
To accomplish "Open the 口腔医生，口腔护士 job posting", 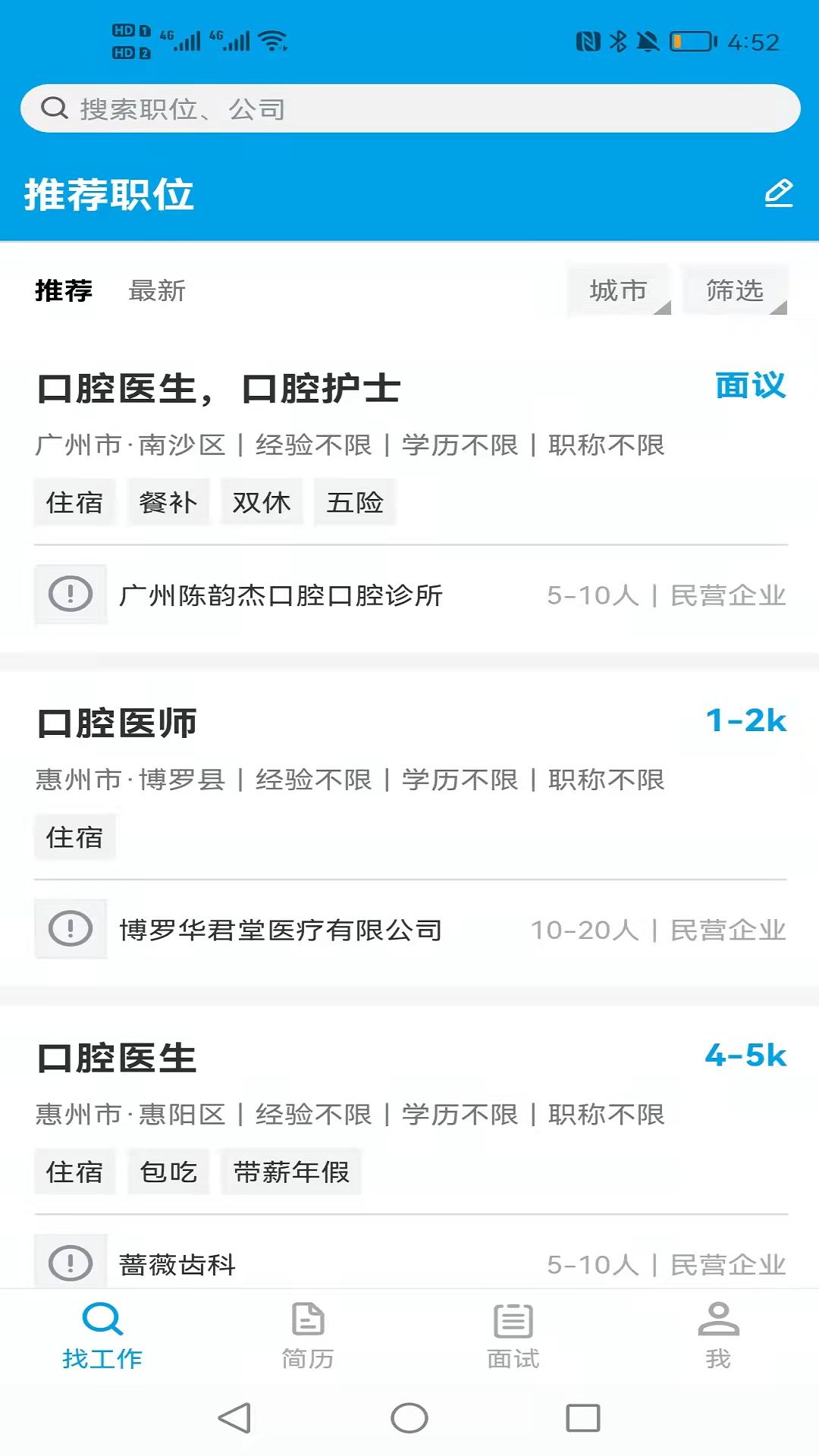I will (x=220, y=388).
